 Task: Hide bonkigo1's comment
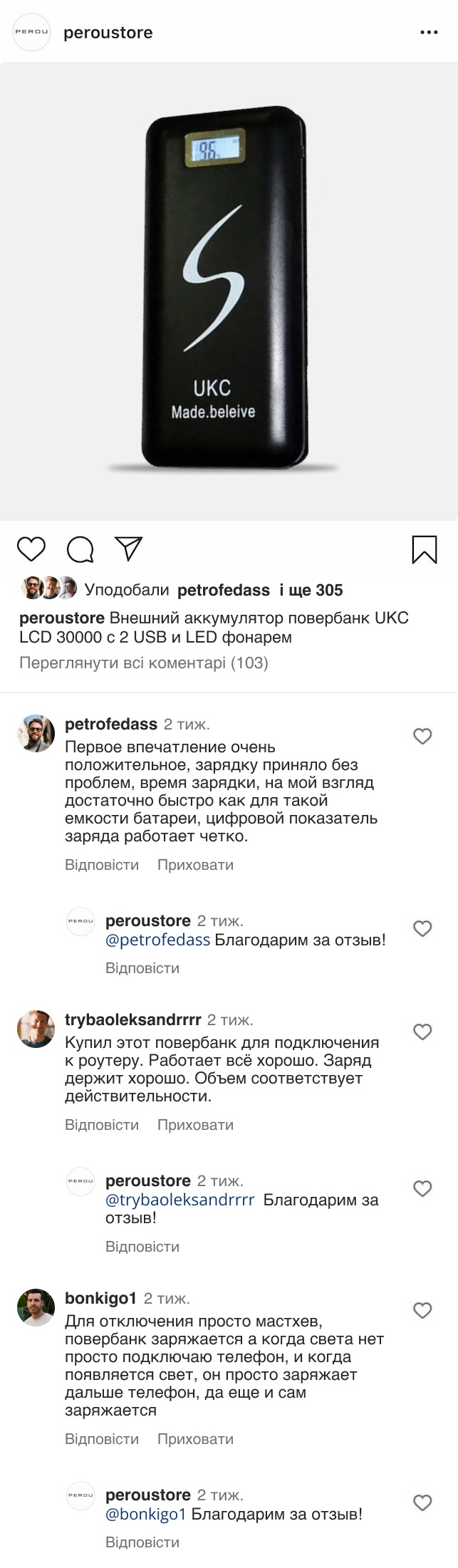tap(195, 1439)
